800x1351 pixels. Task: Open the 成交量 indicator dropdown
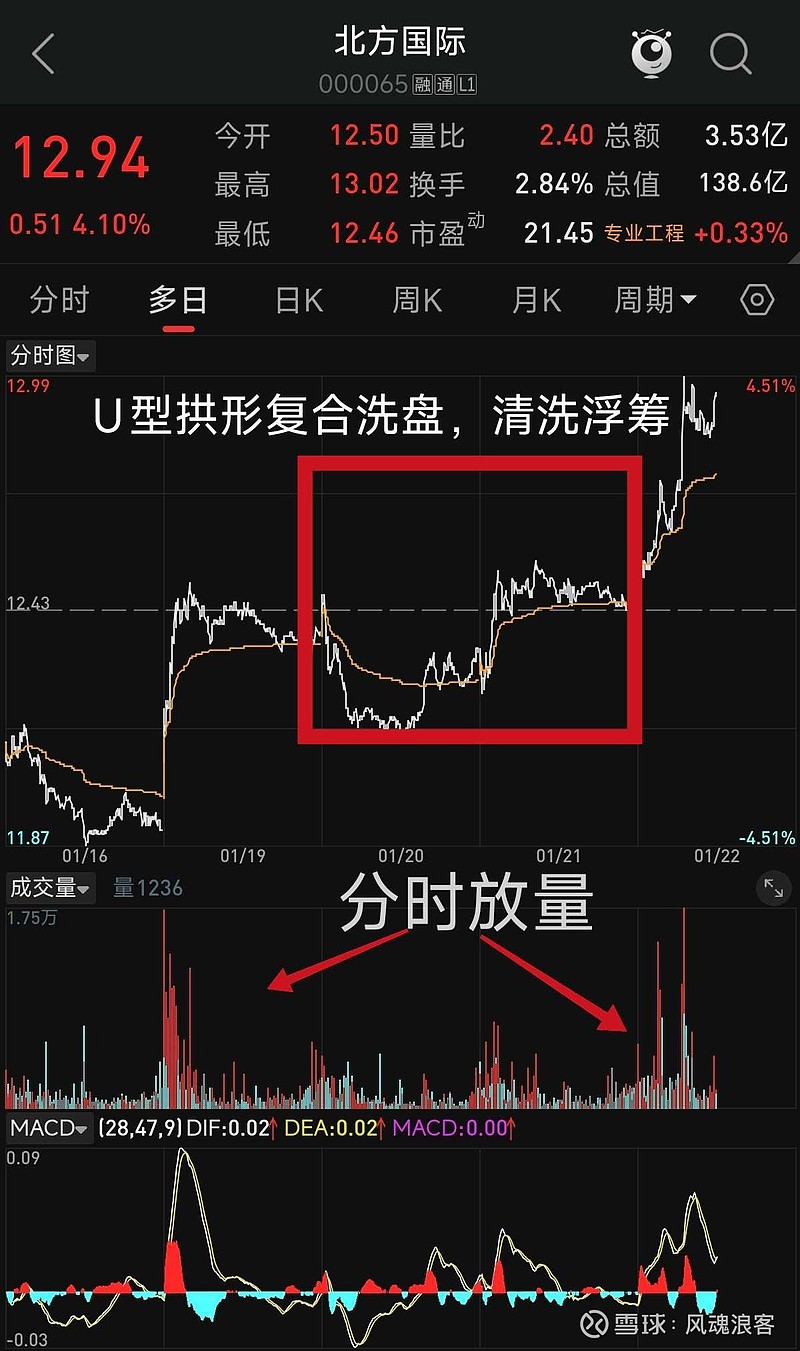point(50,887)
